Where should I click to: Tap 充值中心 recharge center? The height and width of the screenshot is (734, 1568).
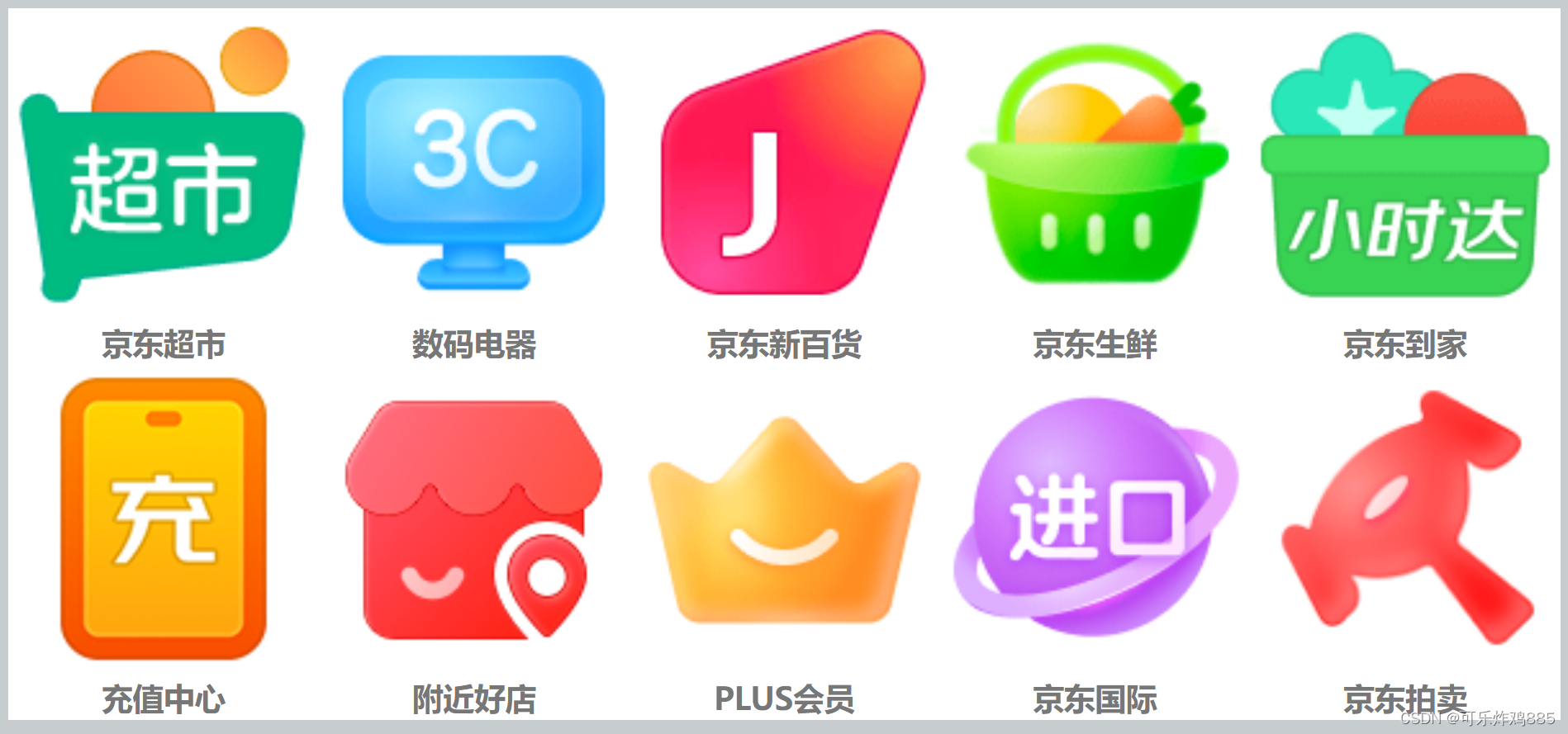click(x=164, y=519)
